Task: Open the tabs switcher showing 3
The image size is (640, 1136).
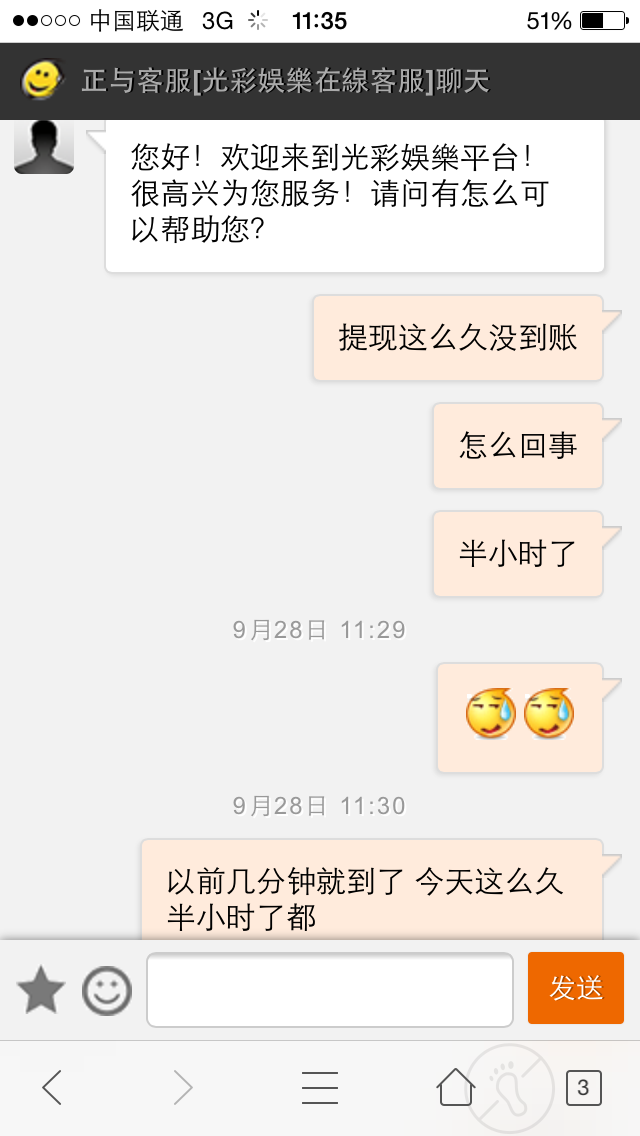Action: tap(583, 1087)
